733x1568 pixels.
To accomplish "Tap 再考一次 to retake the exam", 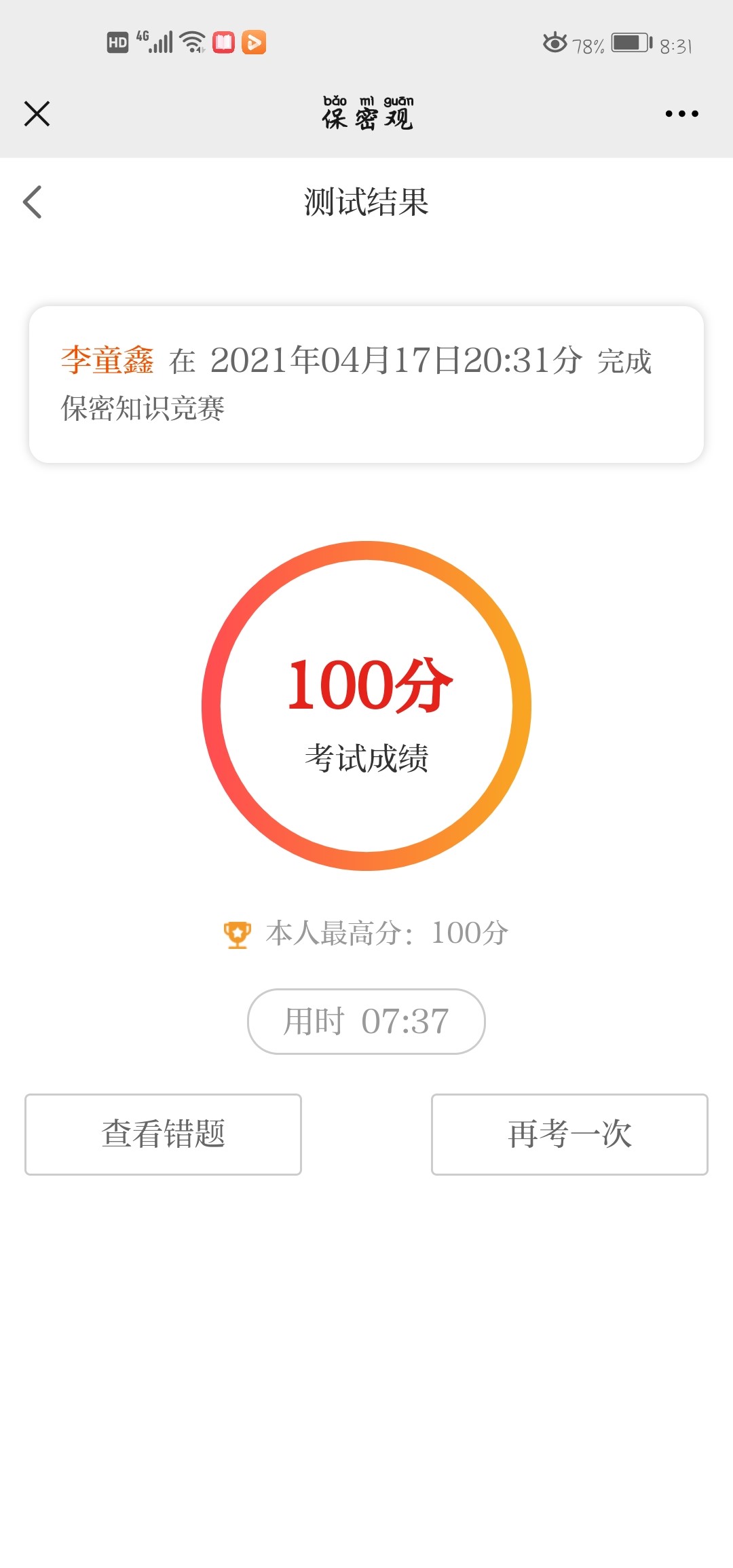I will (x=569, y=1134).
